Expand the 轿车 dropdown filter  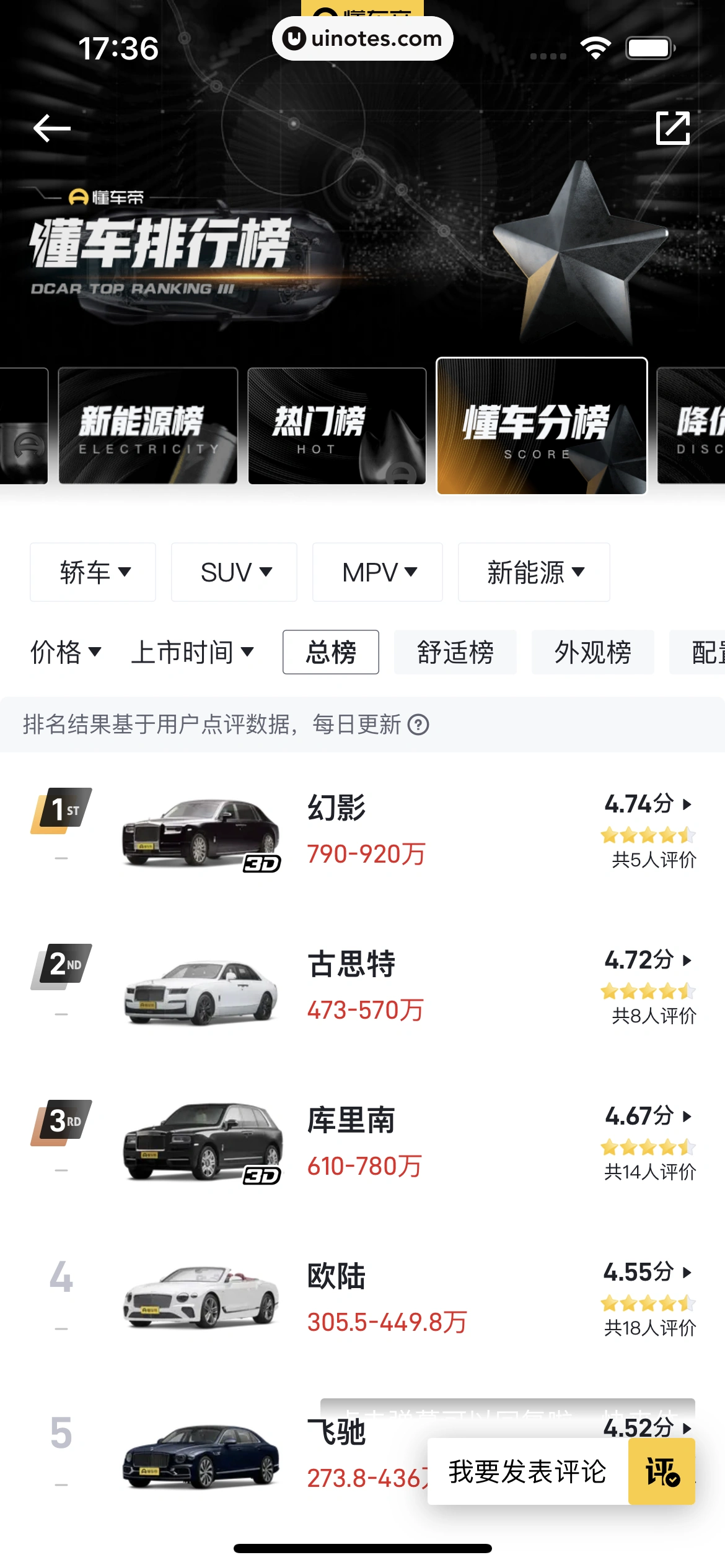click(x=93, y=572)
